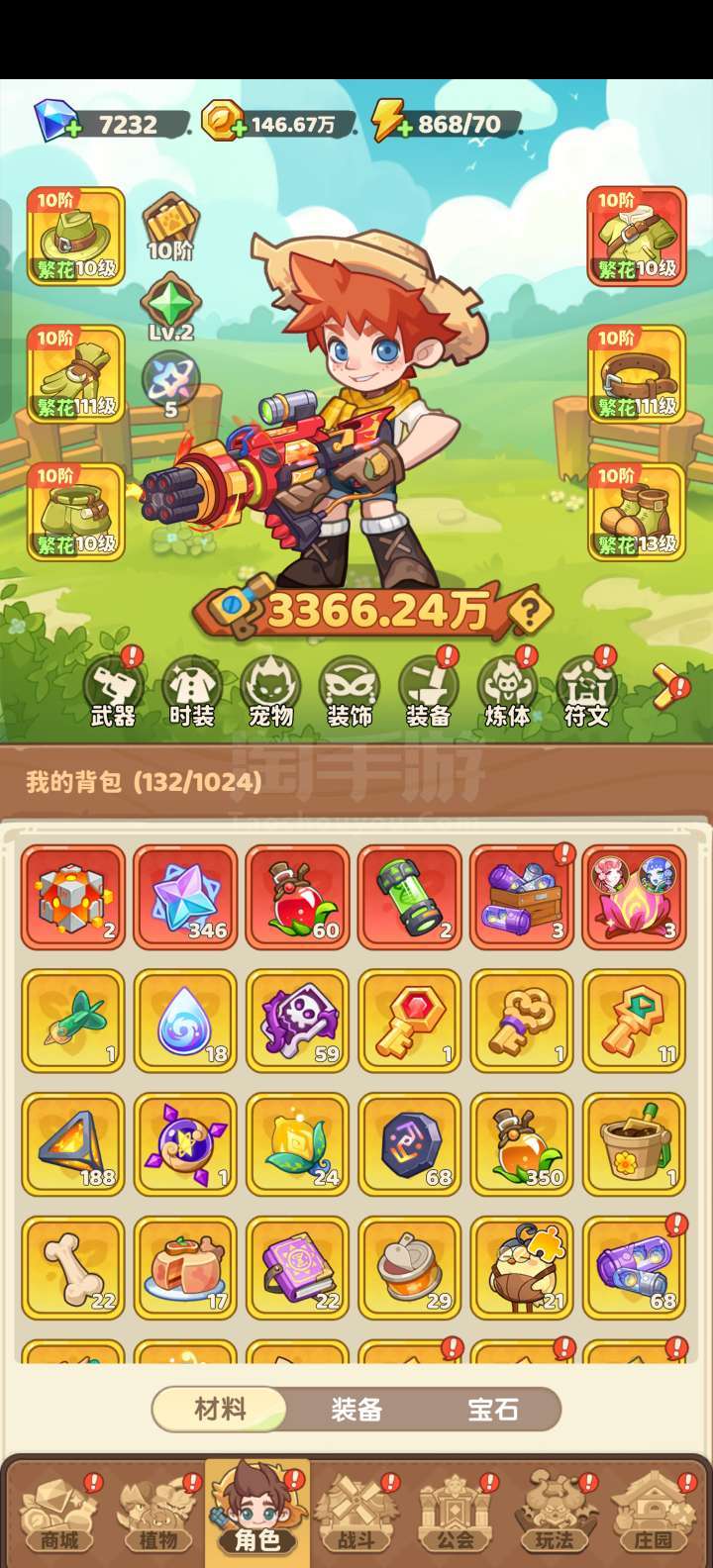Screen dimensions: 713x1568
Task: Open the 装饰 decoration menu
Action: 350,691
